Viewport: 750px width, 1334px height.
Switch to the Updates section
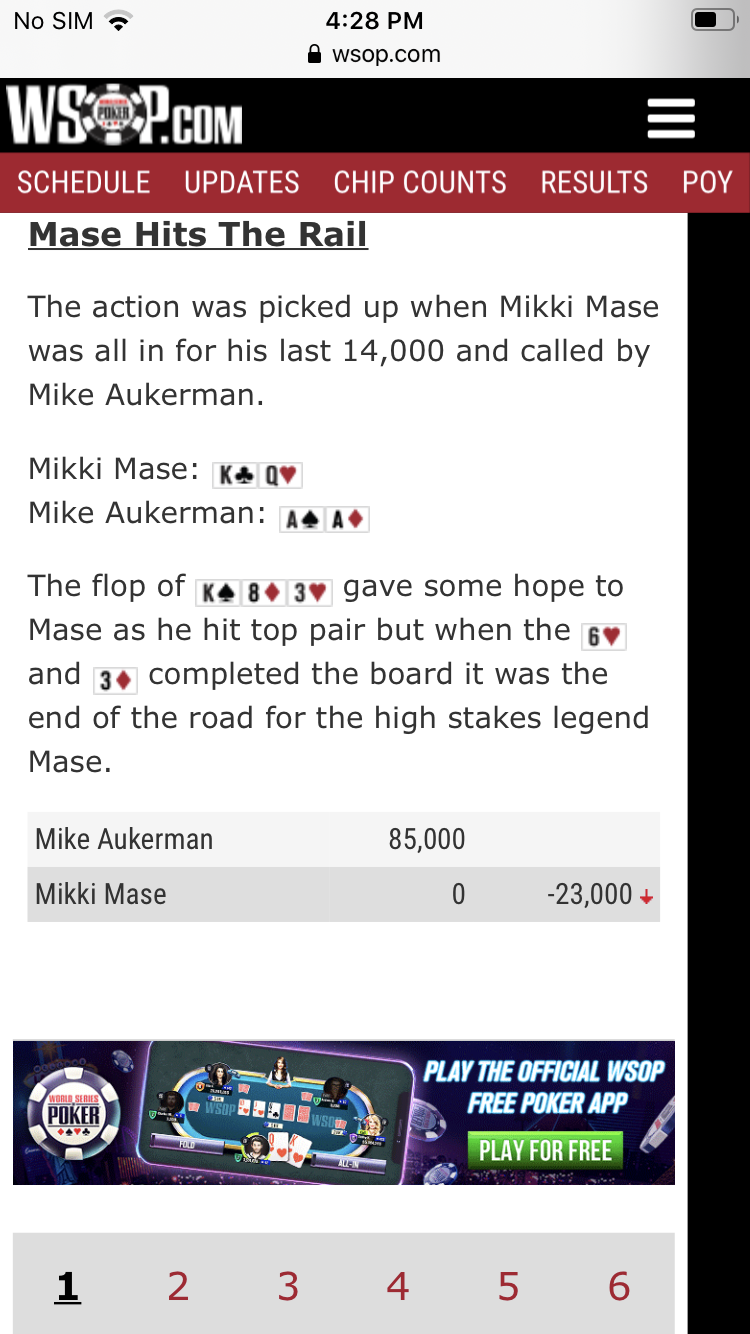[242, 182]
